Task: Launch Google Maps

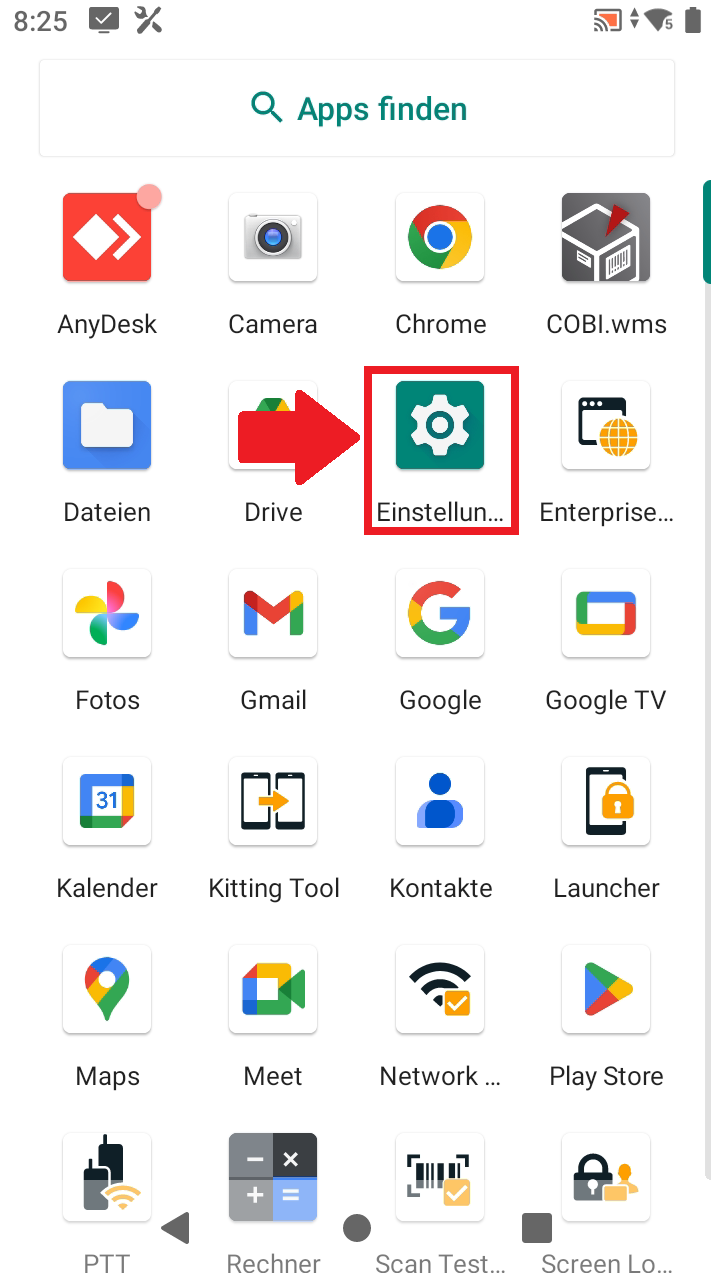Action: pos(107,990)
